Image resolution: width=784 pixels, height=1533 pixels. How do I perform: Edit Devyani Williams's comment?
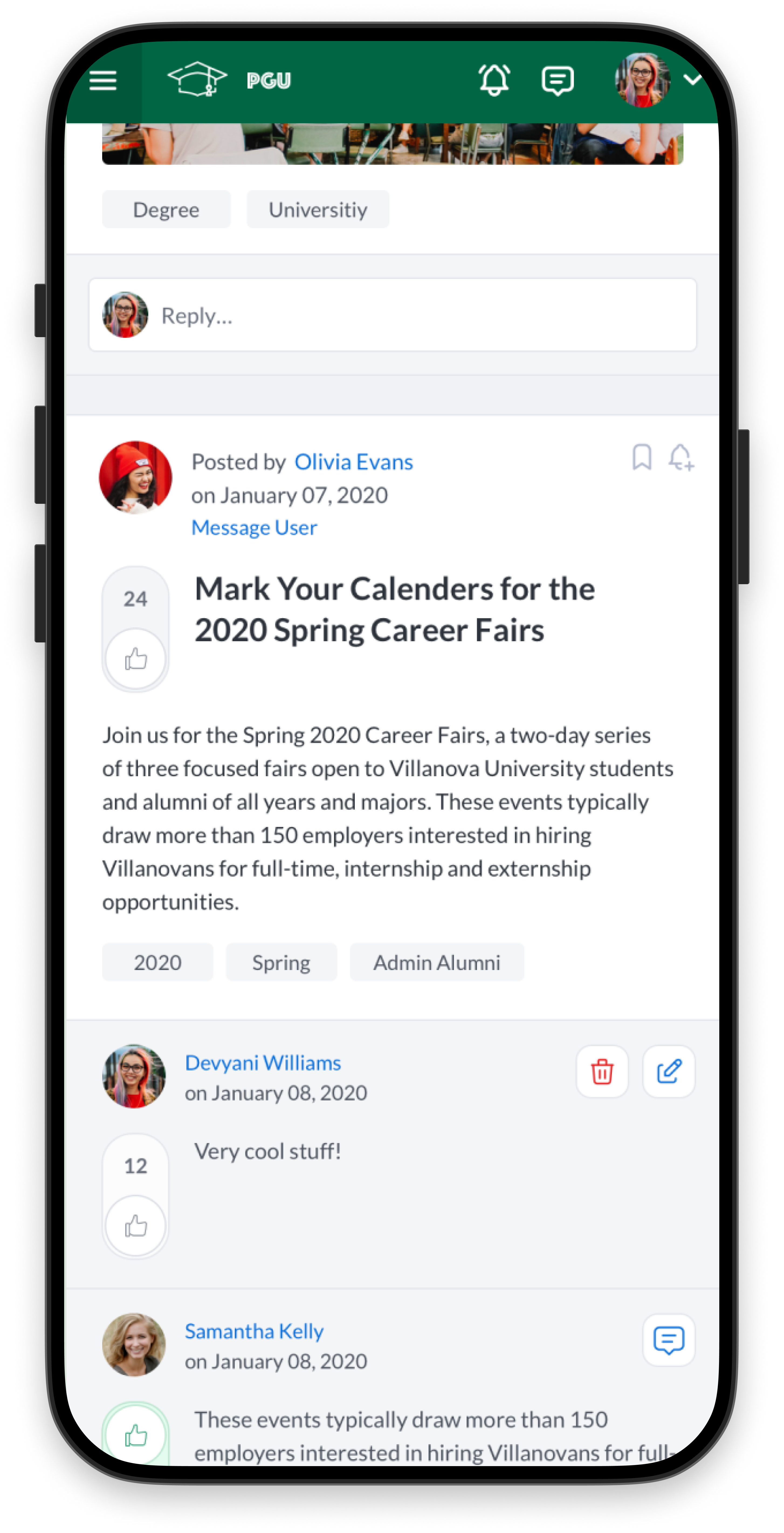[x=669, y=1072]
